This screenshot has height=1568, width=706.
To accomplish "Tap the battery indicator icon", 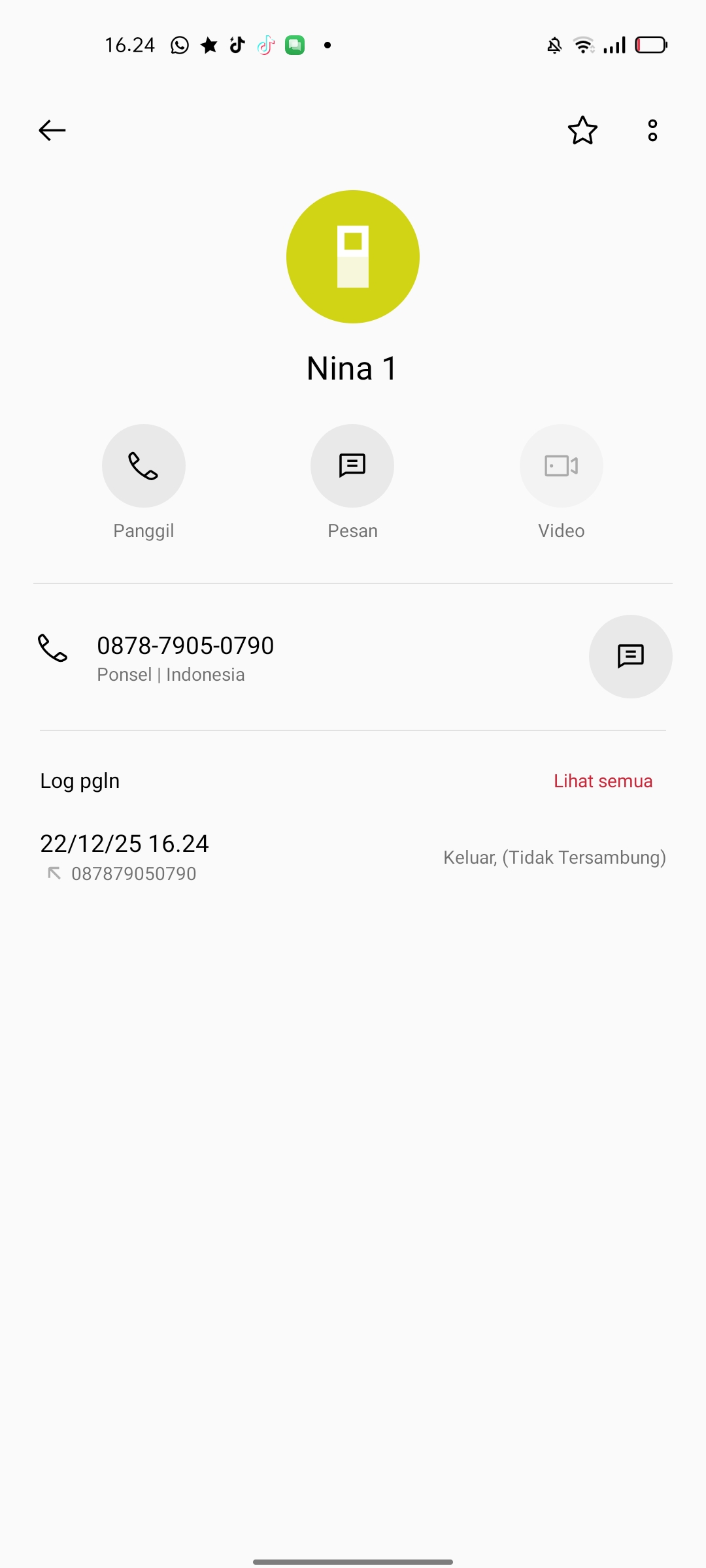I will coord(652,44).
